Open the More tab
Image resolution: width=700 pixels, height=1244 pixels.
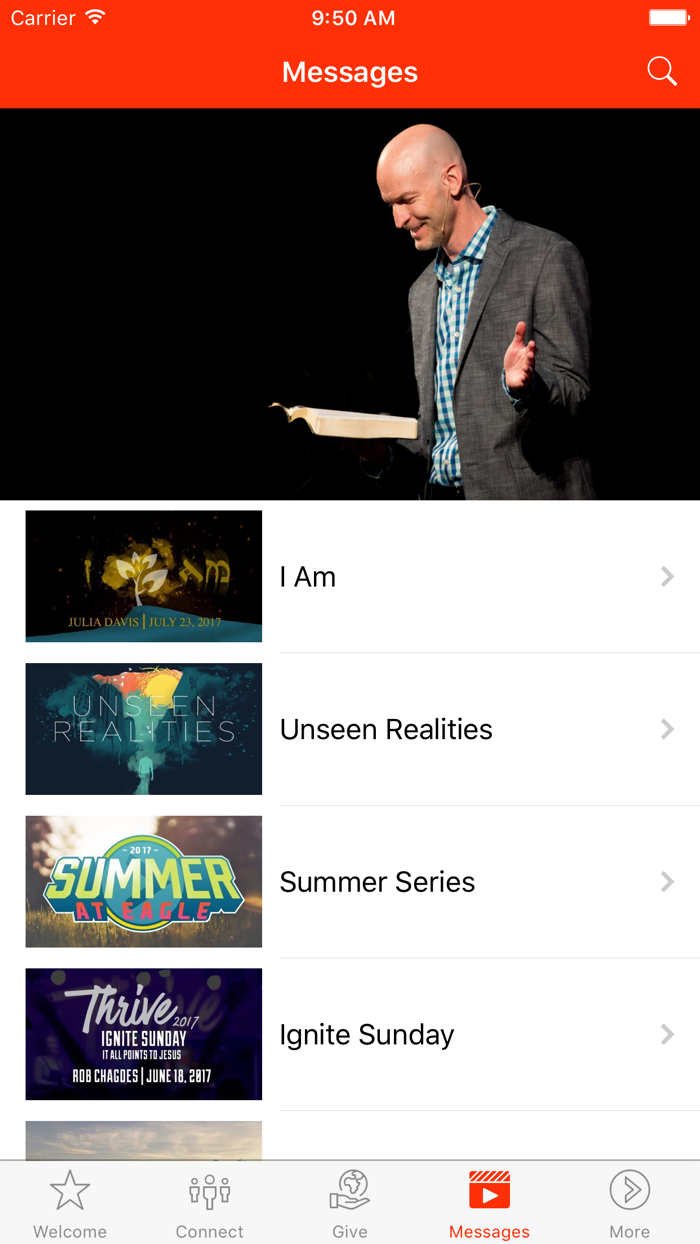630,1203
